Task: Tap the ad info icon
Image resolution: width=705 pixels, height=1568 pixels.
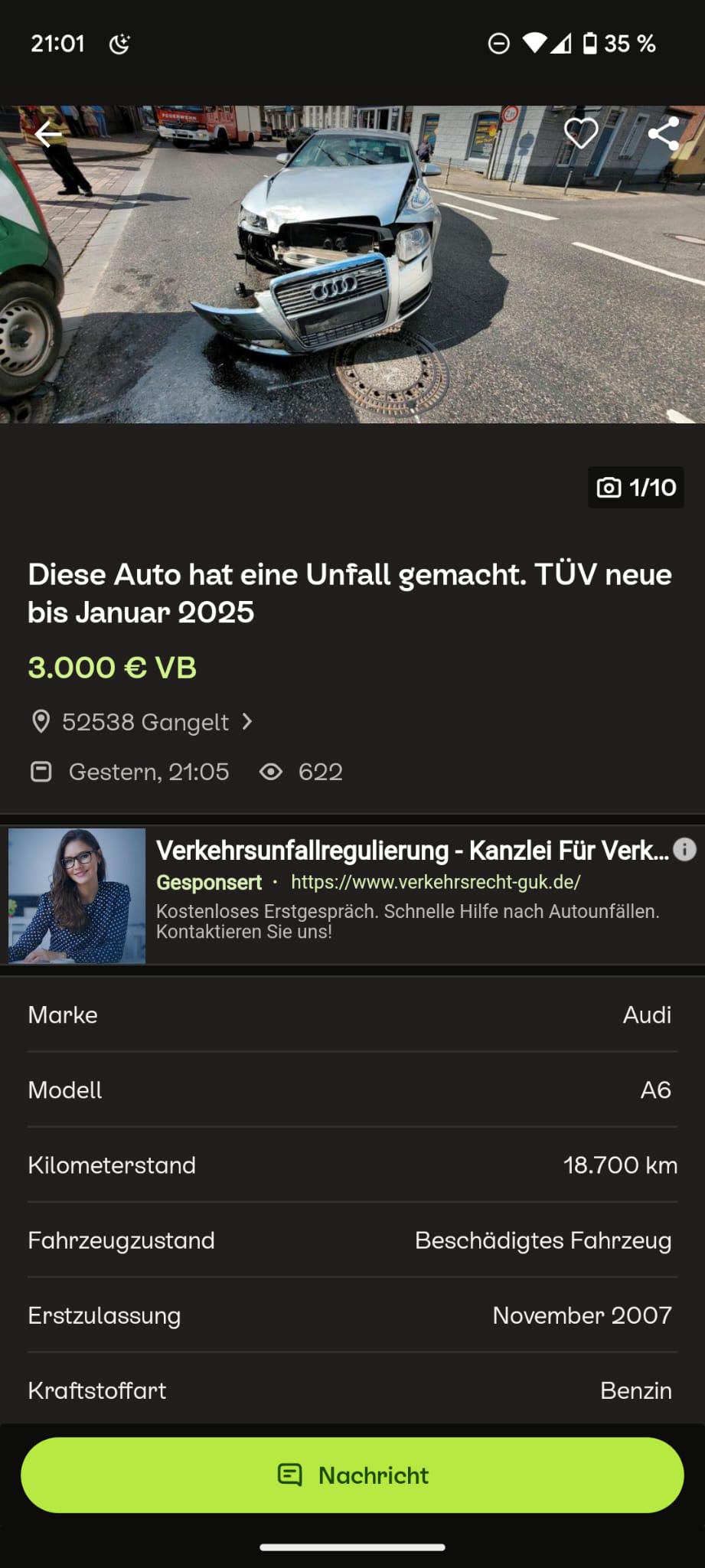Action: coord(684,849)
